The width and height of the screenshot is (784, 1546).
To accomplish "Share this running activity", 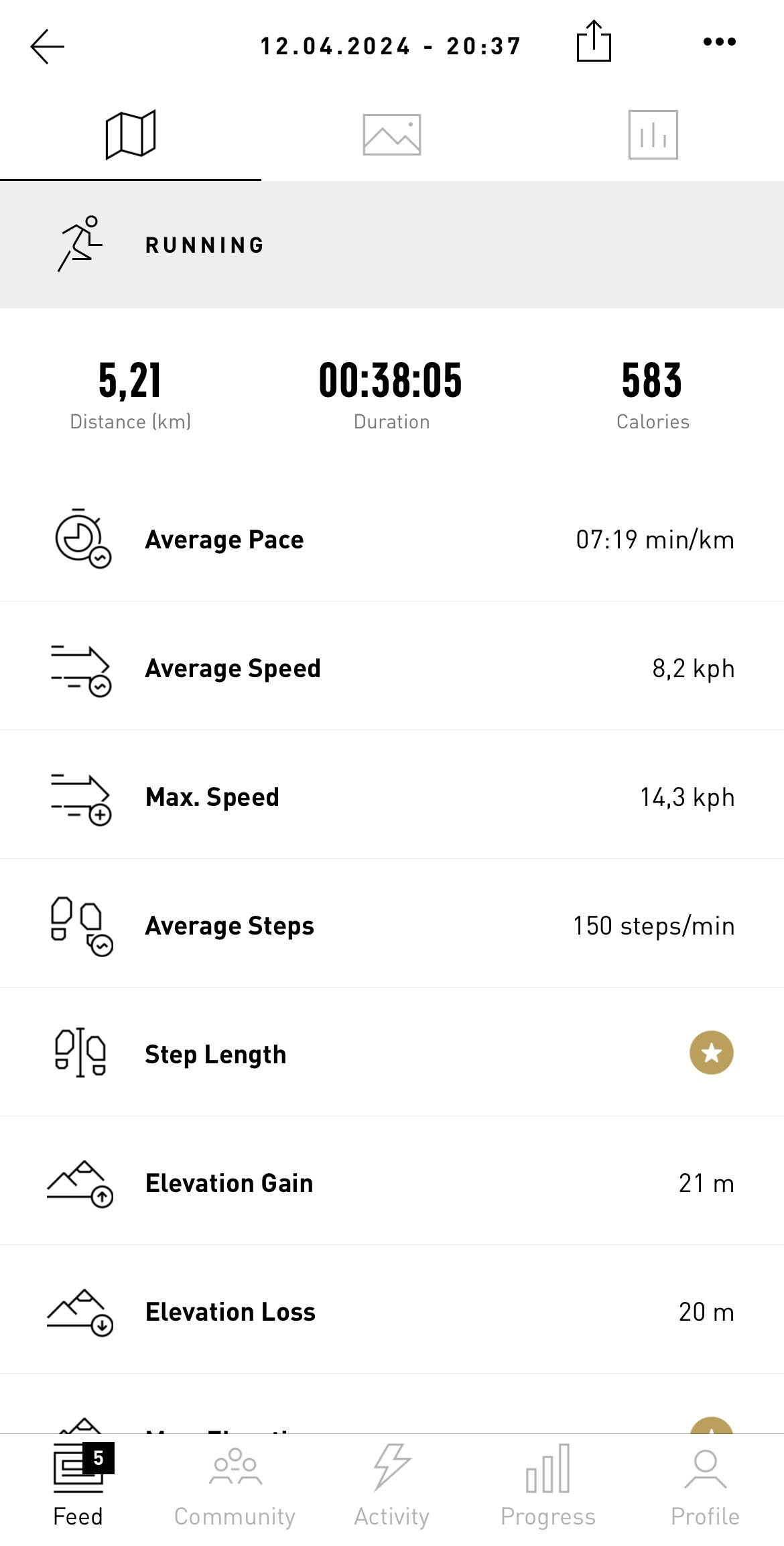I will tap(594, 42).
